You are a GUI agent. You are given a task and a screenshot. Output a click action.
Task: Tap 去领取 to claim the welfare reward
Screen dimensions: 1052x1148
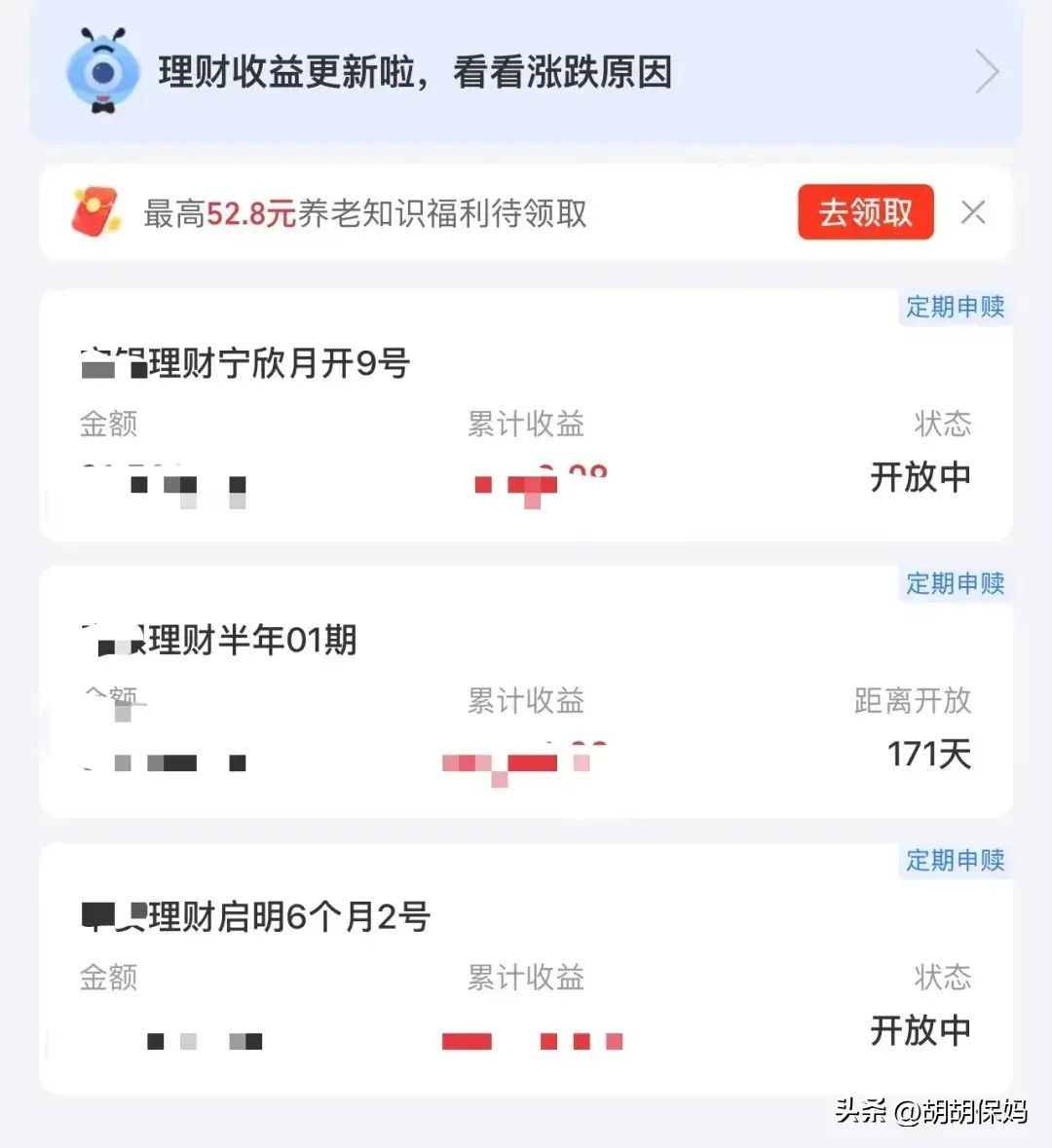click(865, 212)
